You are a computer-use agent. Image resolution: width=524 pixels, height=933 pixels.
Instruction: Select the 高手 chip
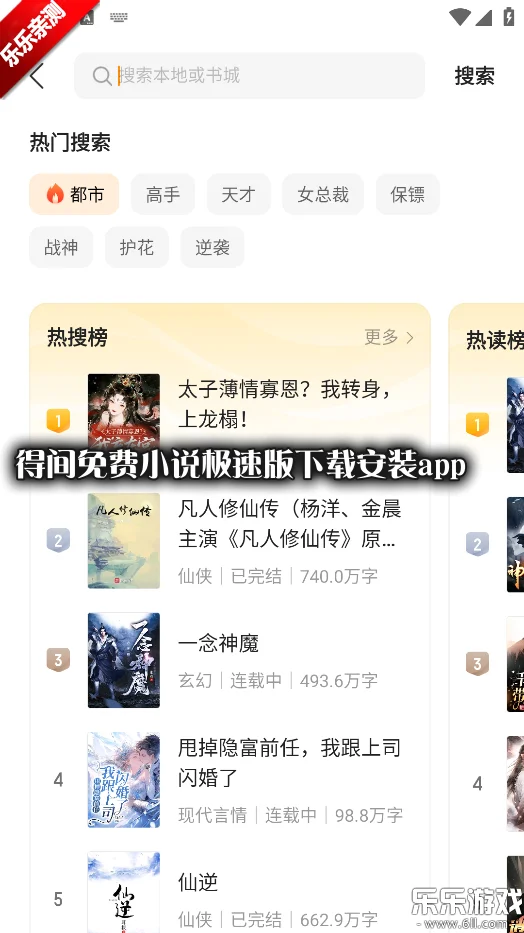click(x=162, y=194)
